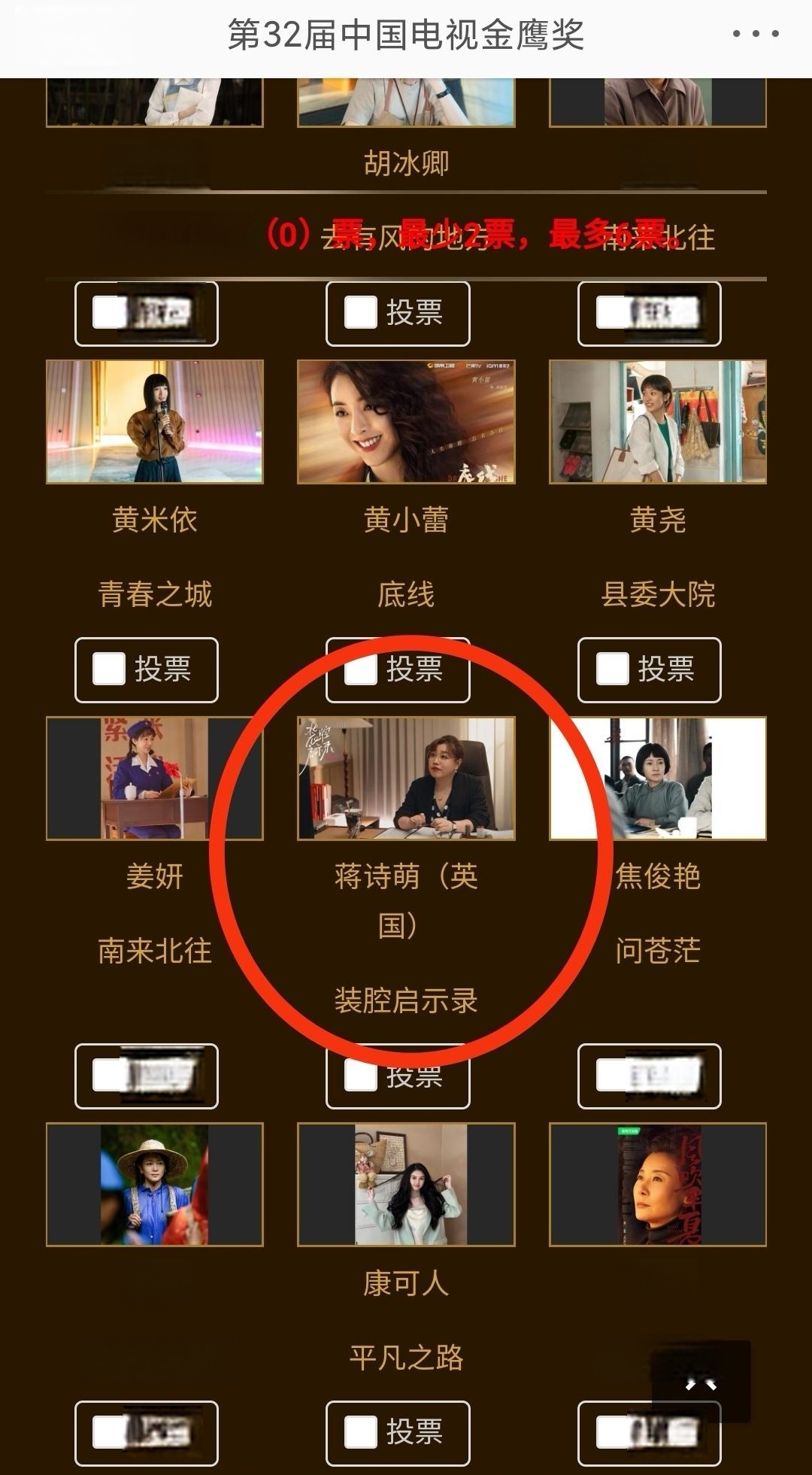View 黄小蕾's poster image
The height and width of the screenshot is (1475, 812).
[x=406, y=421]
